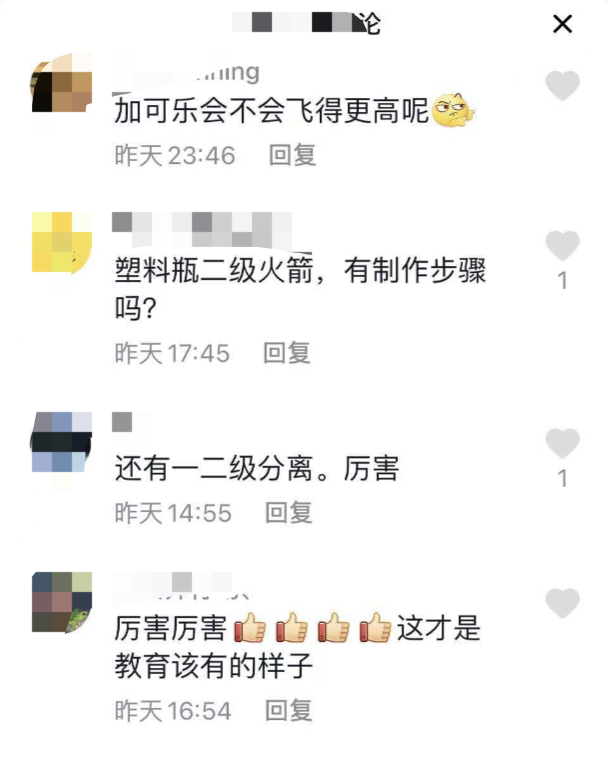The image size is (608, 762).
Task: Open the yellow avatar of 塑料瓶 commenter
Action: click(62, 242)
